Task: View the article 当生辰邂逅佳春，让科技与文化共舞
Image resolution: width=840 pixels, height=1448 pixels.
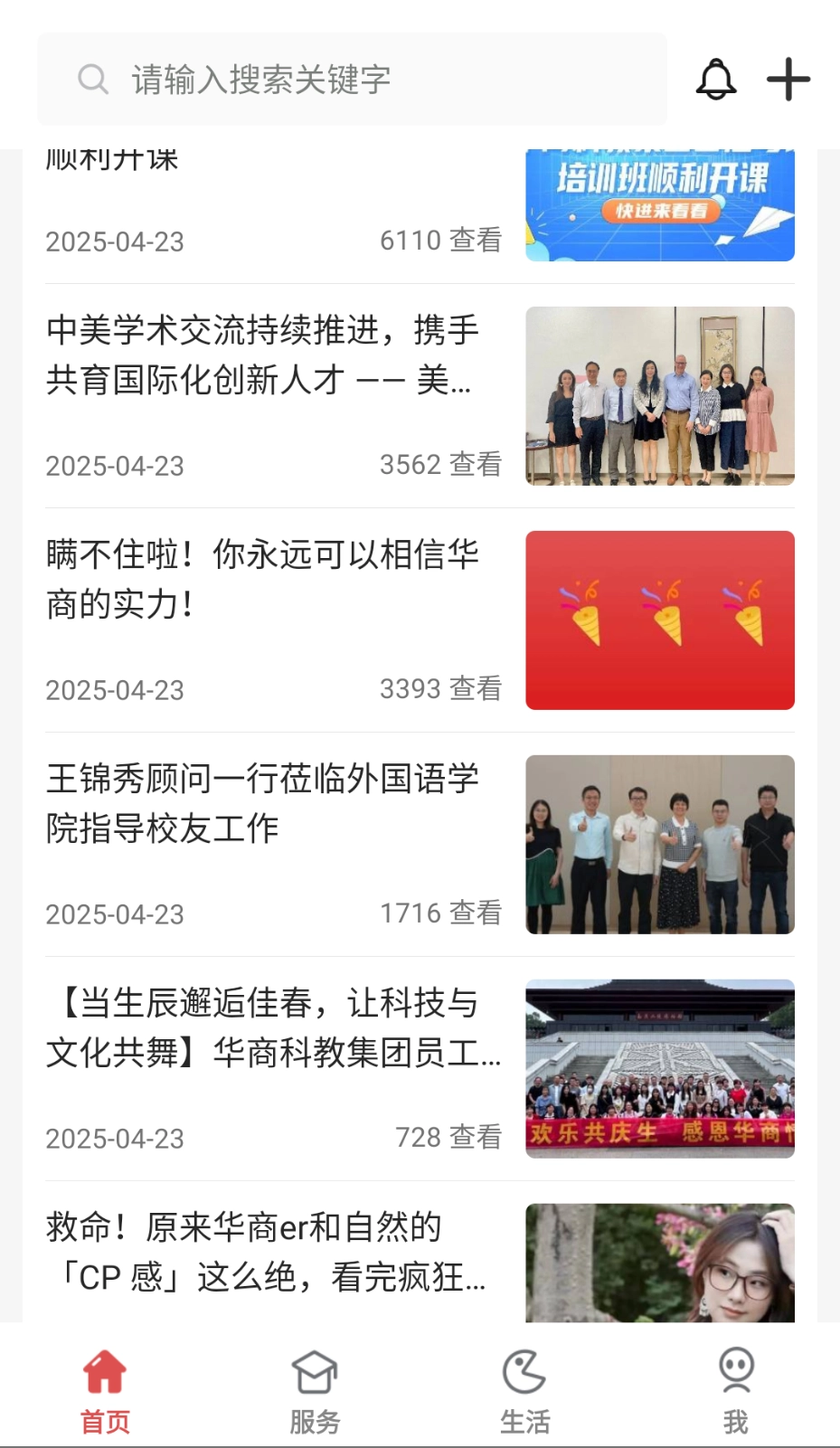Action: click(x=271, y=1028)
